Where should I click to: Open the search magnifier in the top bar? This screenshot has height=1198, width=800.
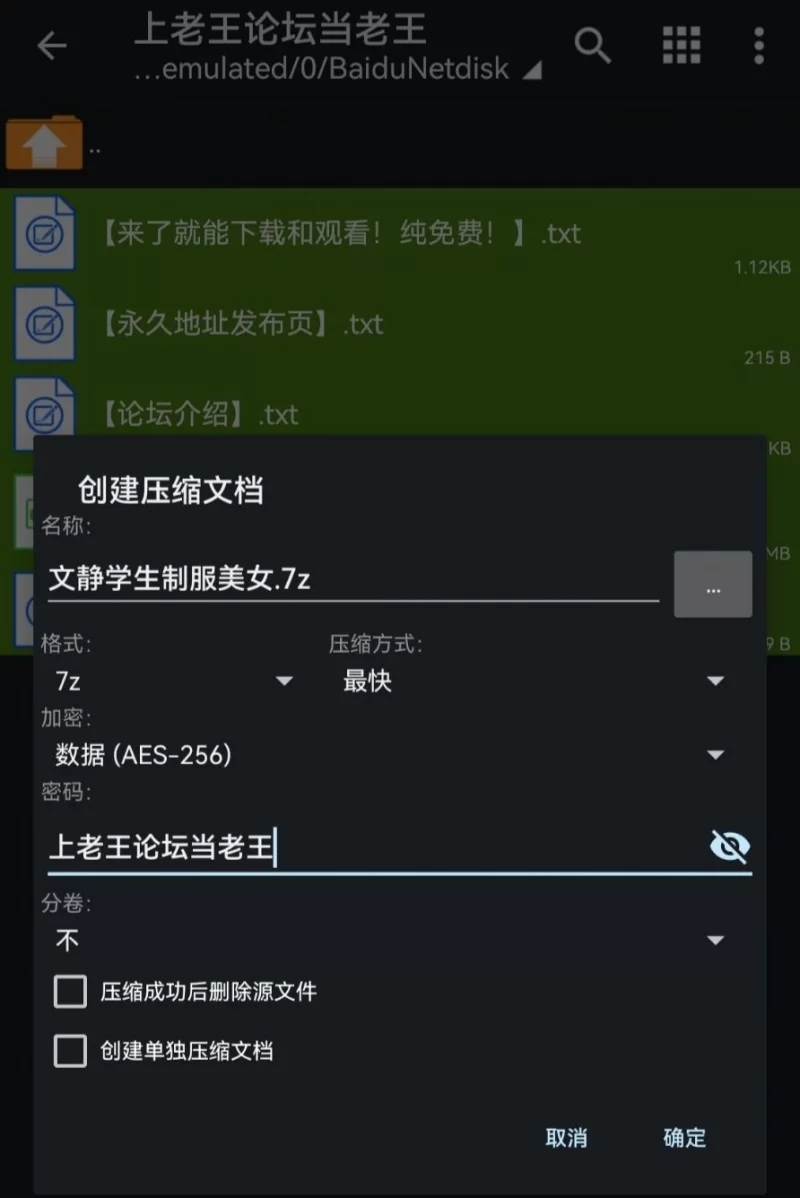pyautogui.click(x=593, y=45)
